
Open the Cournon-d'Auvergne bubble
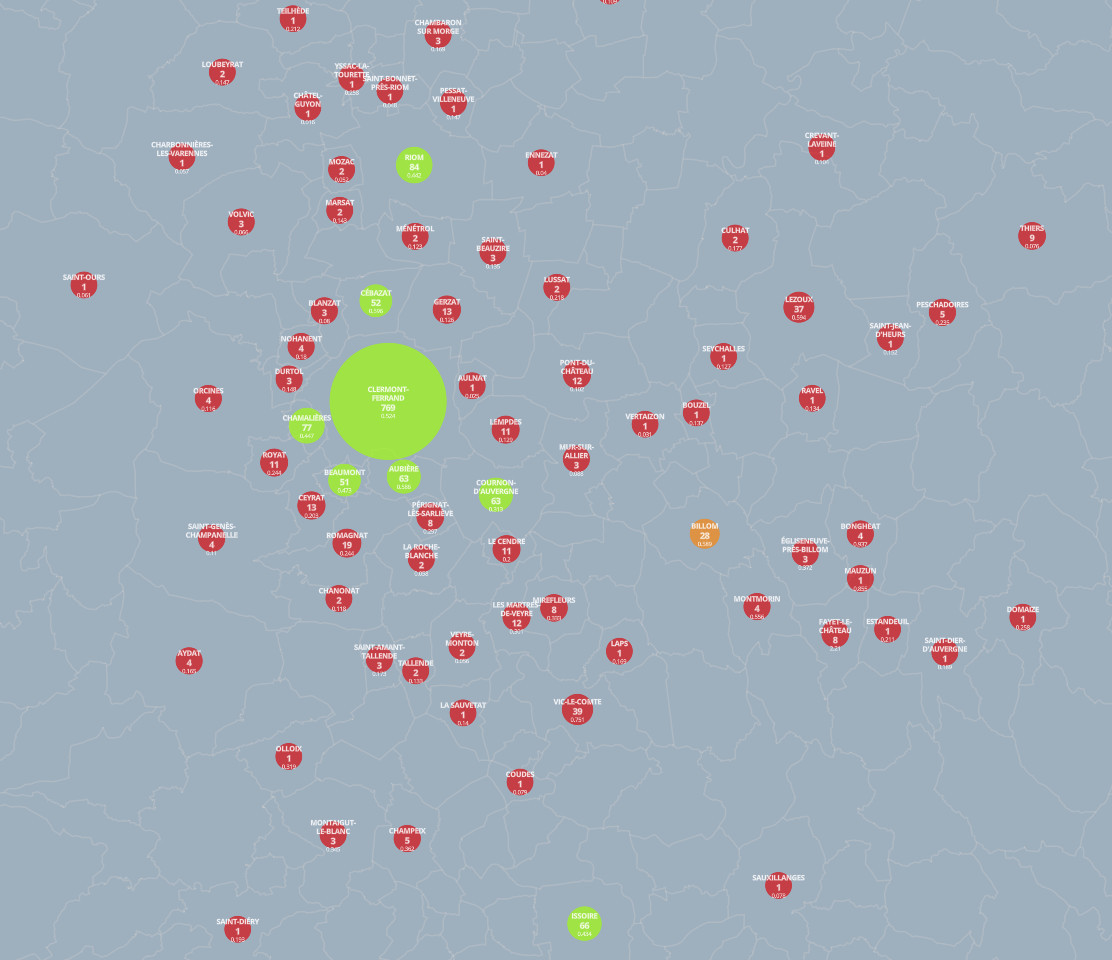pos(496,494)
